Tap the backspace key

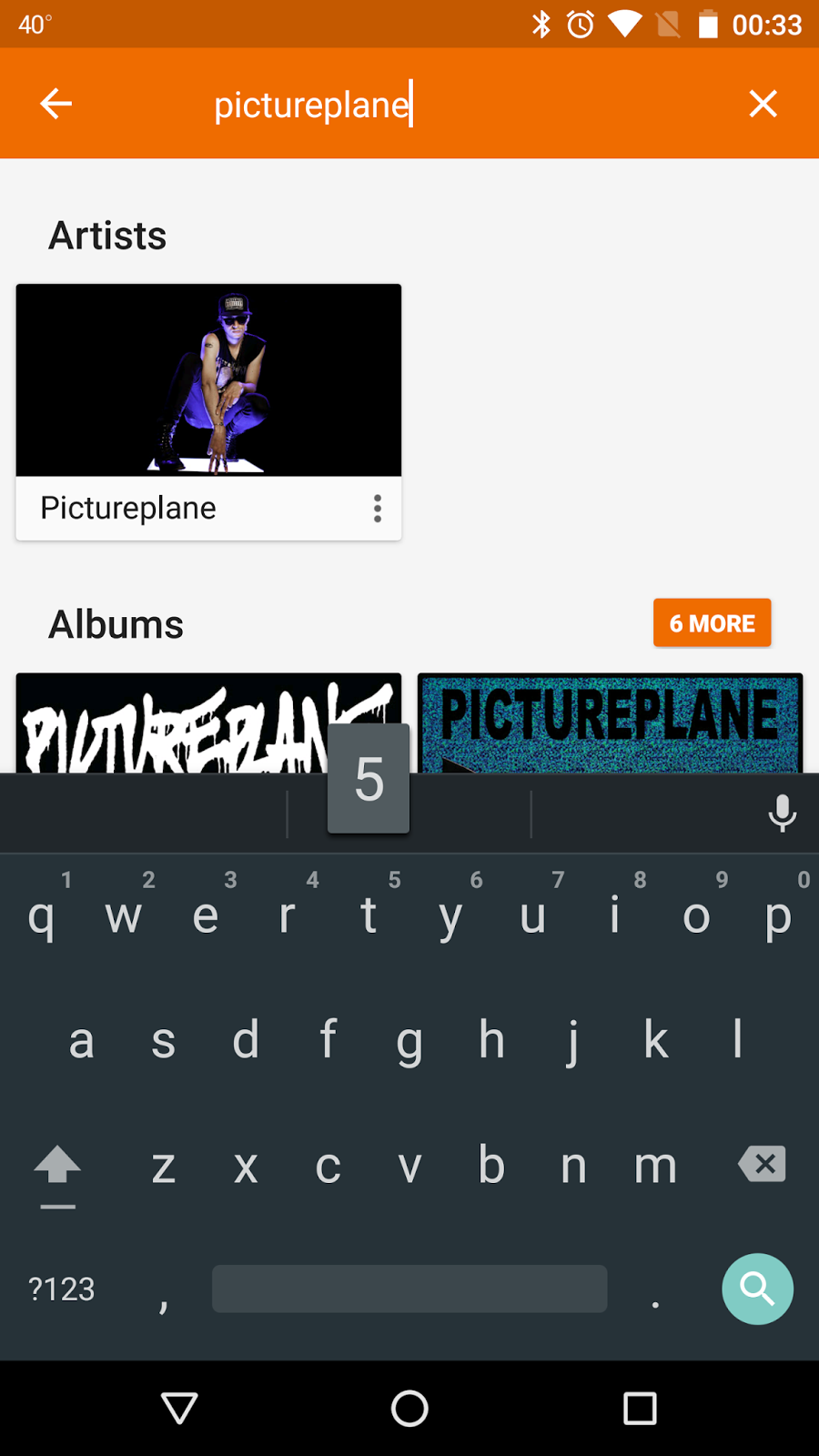(x=762, y=1164)
